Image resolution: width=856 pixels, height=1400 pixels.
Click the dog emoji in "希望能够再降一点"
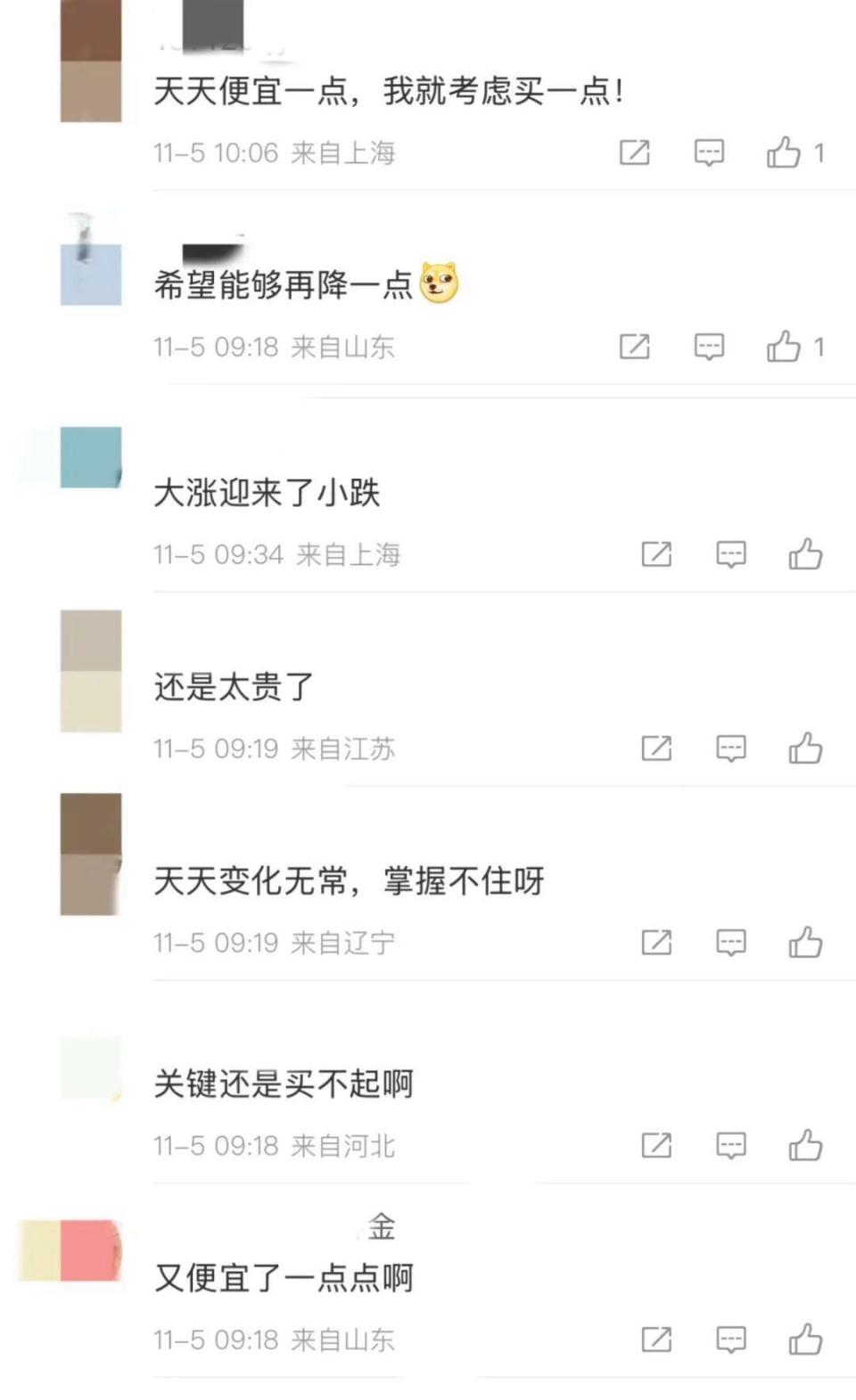point(440,283)
